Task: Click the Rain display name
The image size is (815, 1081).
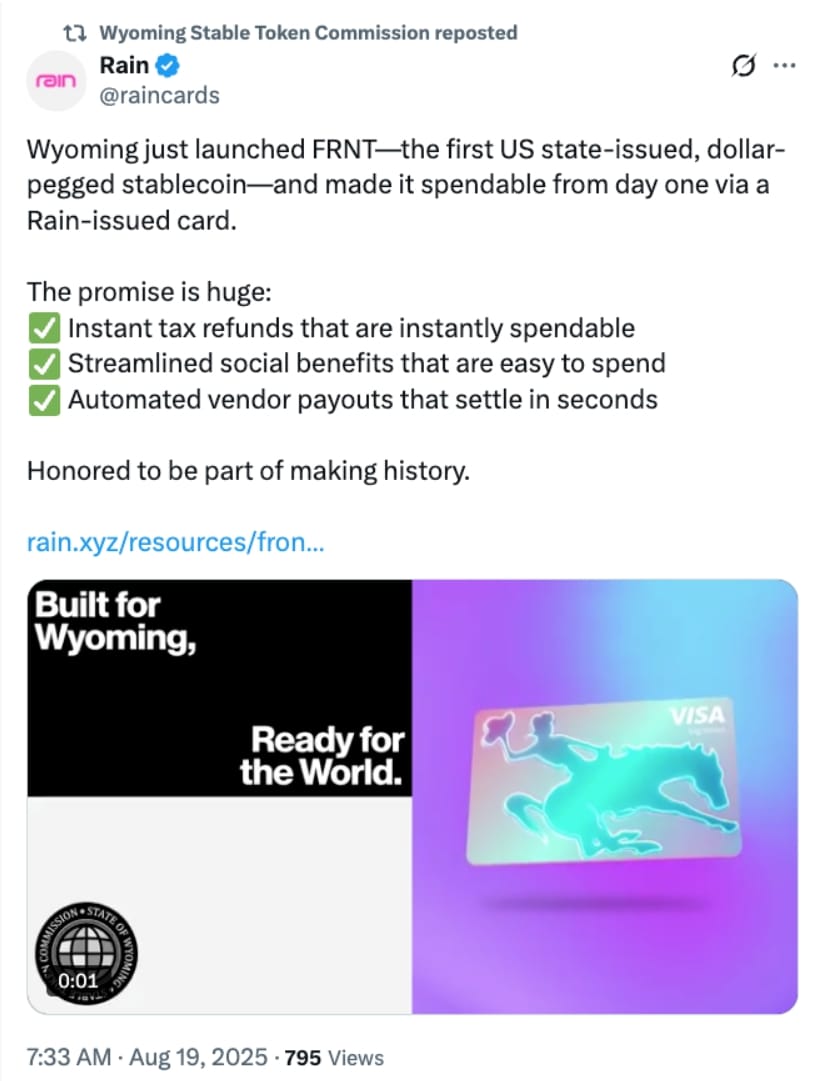Action: pos(116,64)
